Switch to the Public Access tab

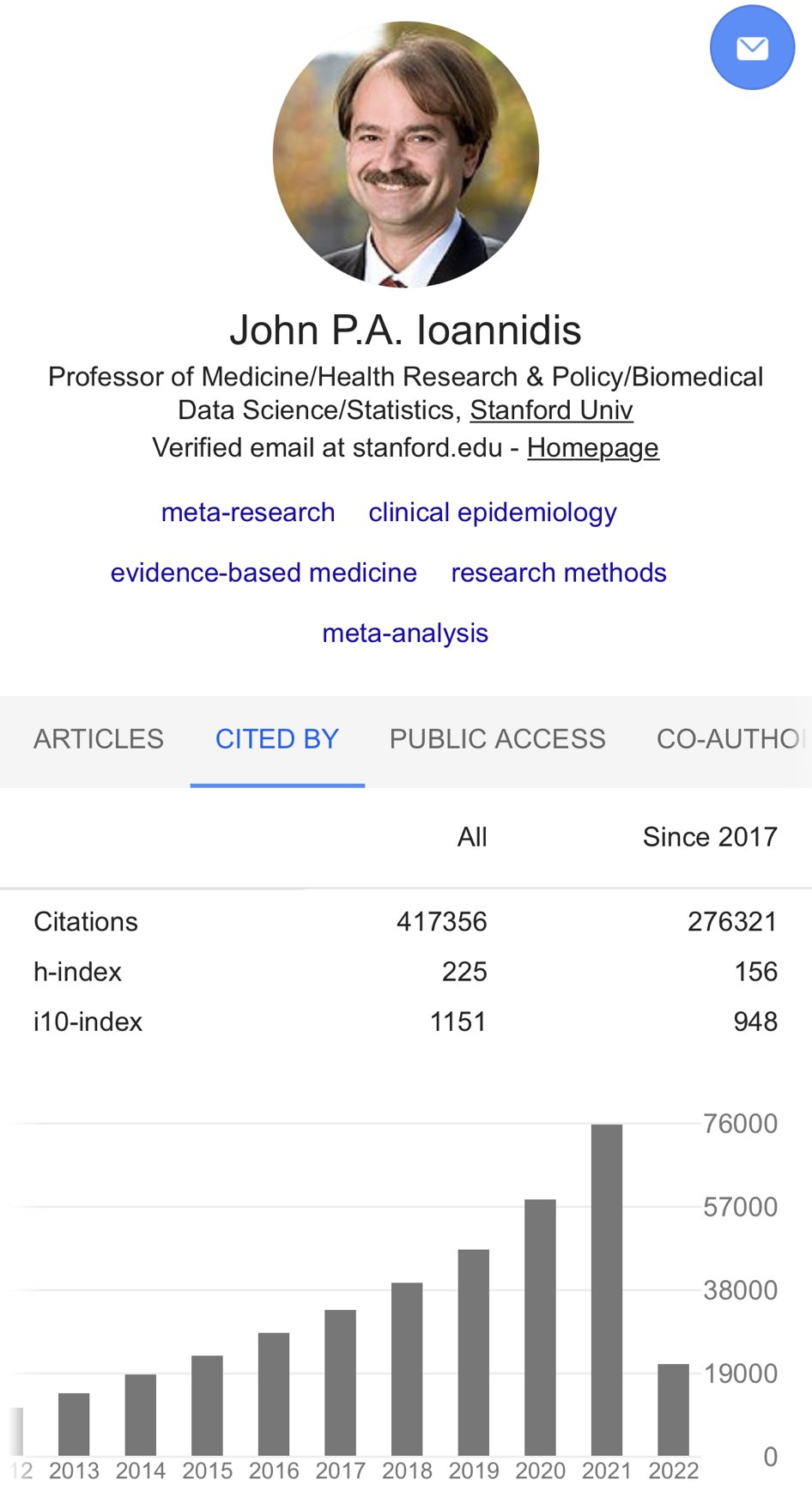pyautogui.click(x=497, y=739)
